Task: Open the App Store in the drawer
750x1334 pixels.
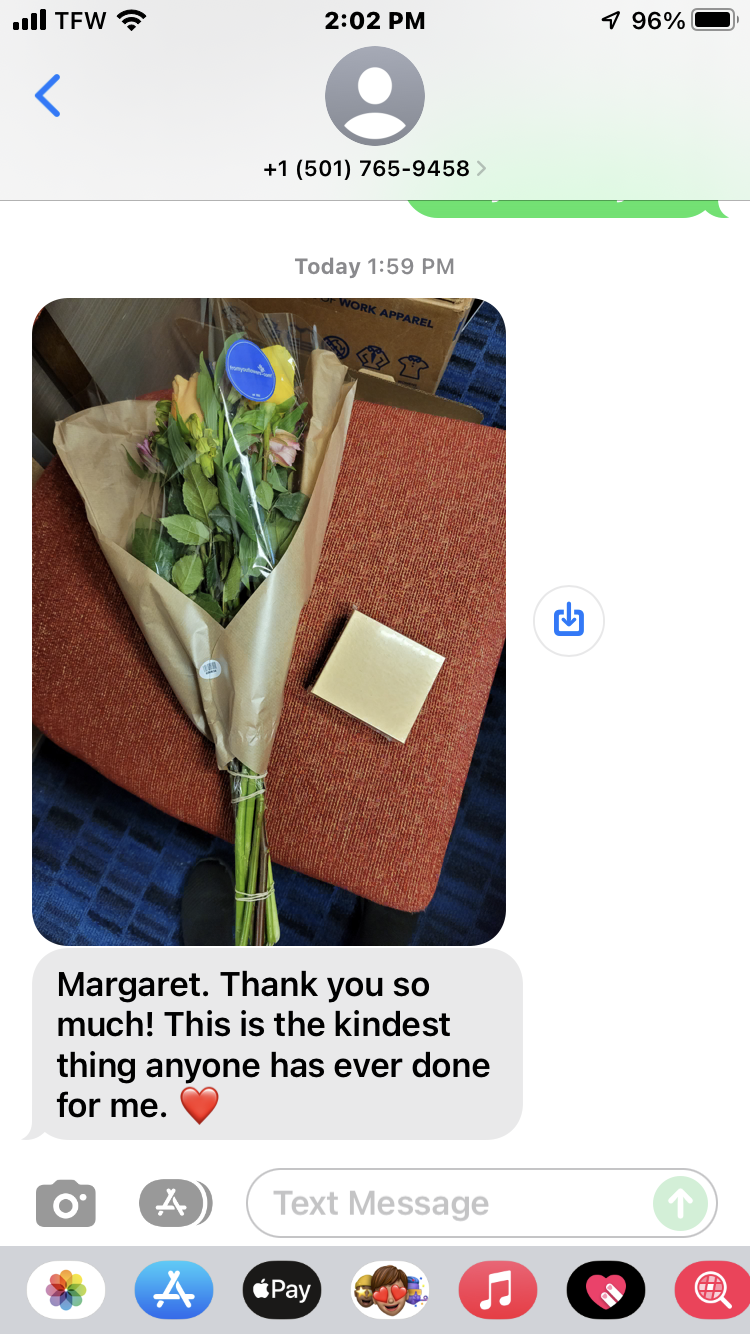Action: [x=174, y=1290]
